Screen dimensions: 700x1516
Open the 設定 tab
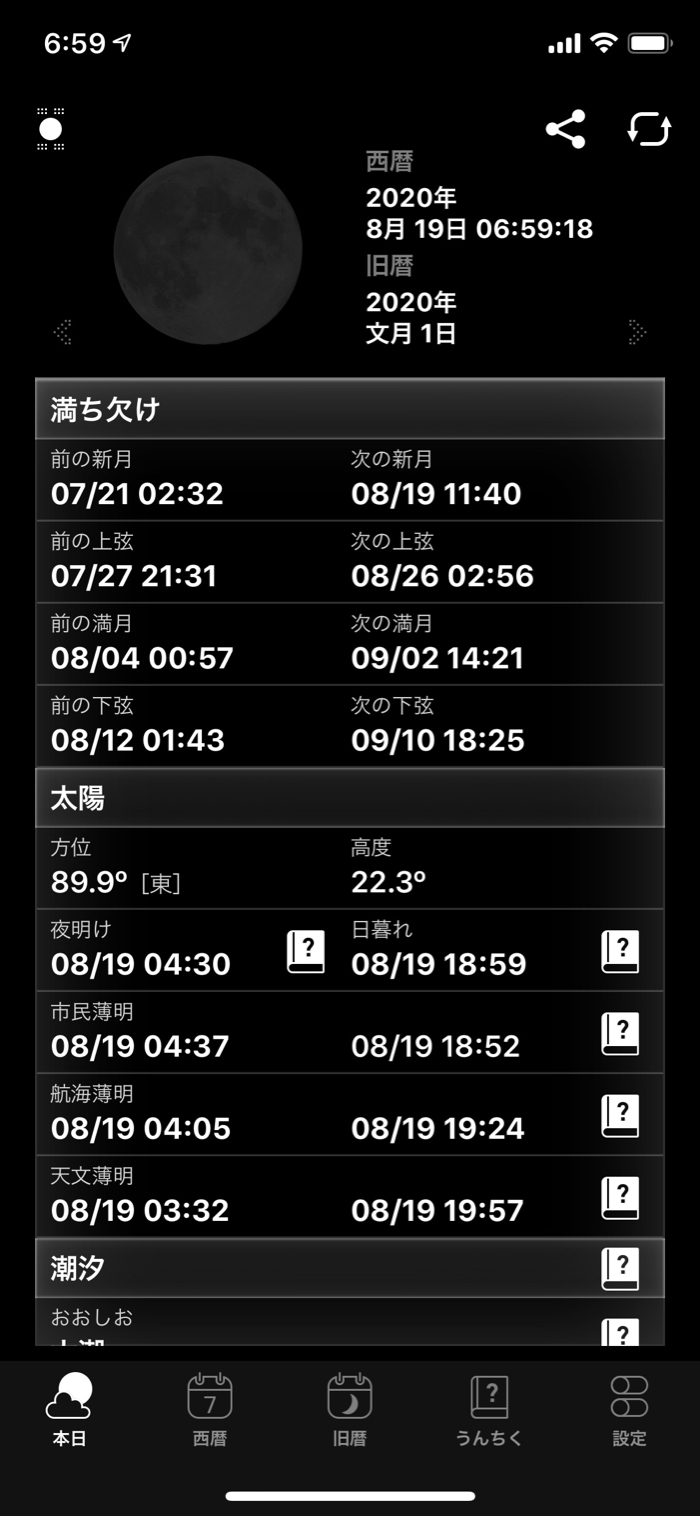point(629,1410)
